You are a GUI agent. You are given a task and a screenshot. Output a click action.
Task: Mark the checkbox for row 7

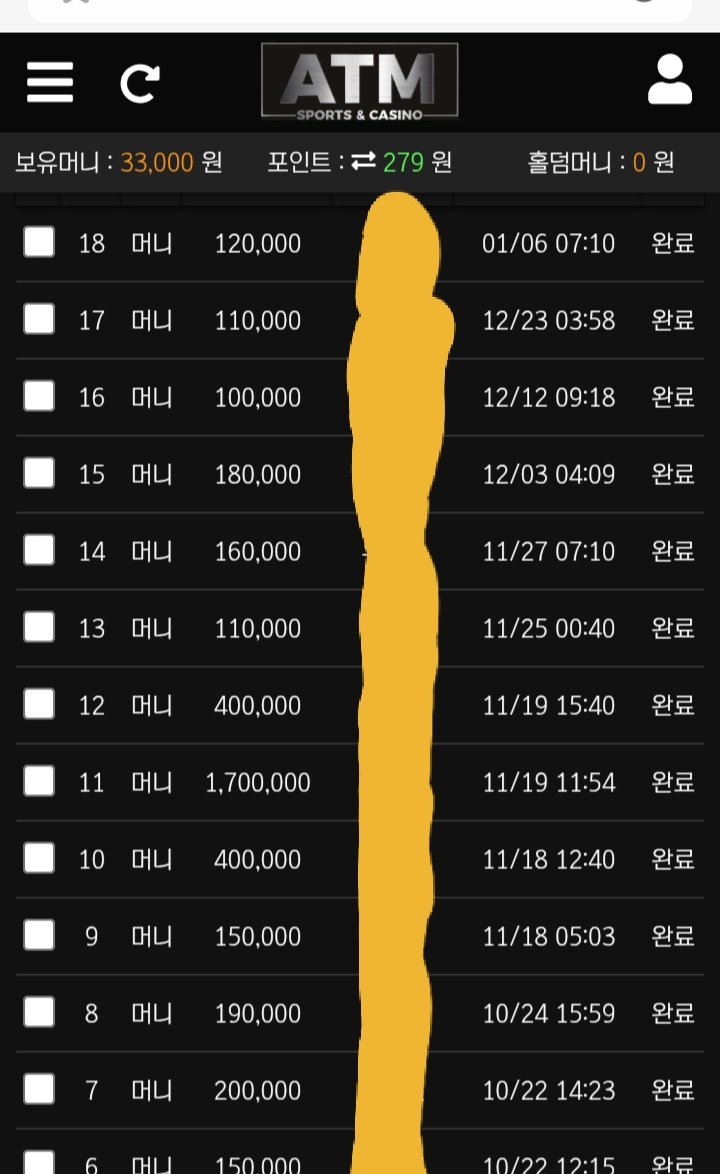click(39, 1089)
